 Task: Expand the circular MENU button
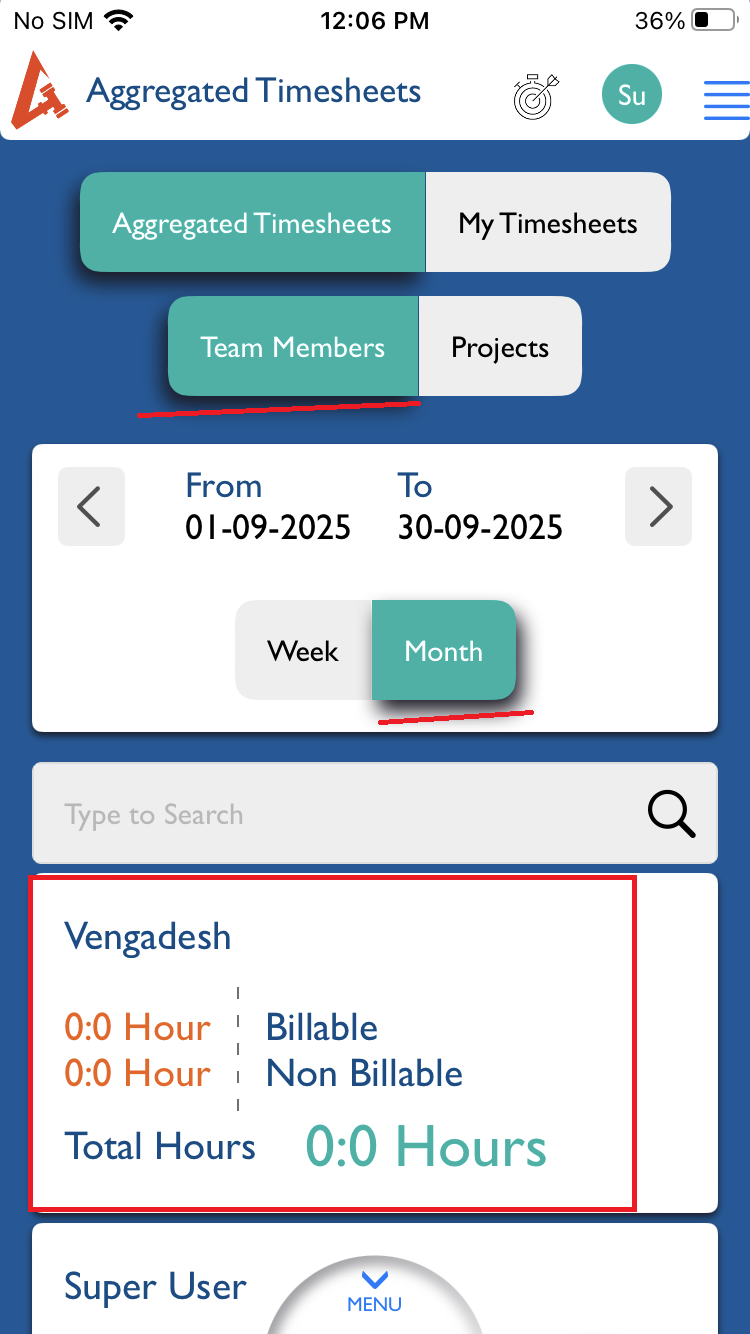click(x=375, y=1294)
